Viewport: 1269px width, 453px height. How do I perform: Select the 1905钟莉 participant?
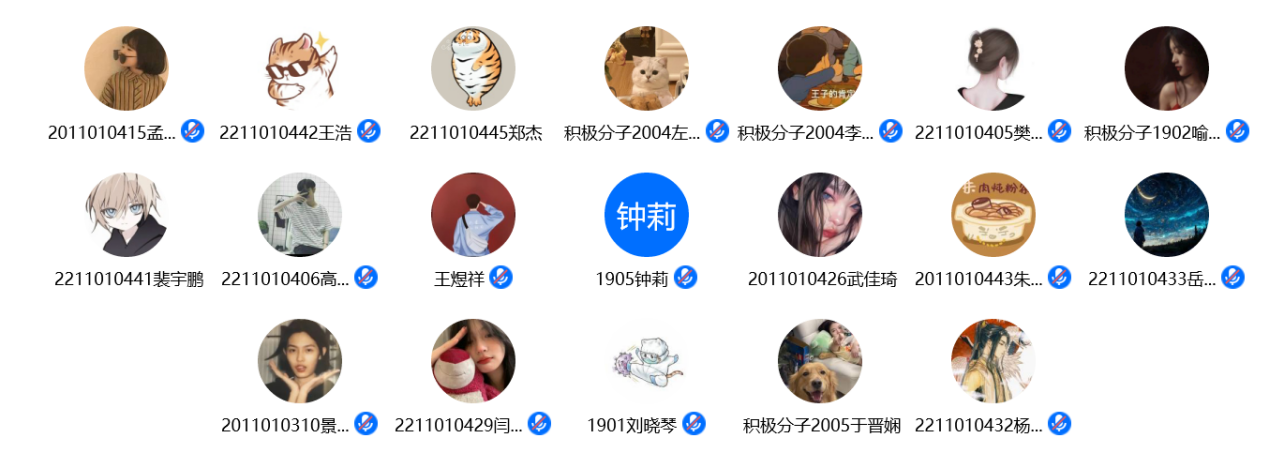coord(646,215)
